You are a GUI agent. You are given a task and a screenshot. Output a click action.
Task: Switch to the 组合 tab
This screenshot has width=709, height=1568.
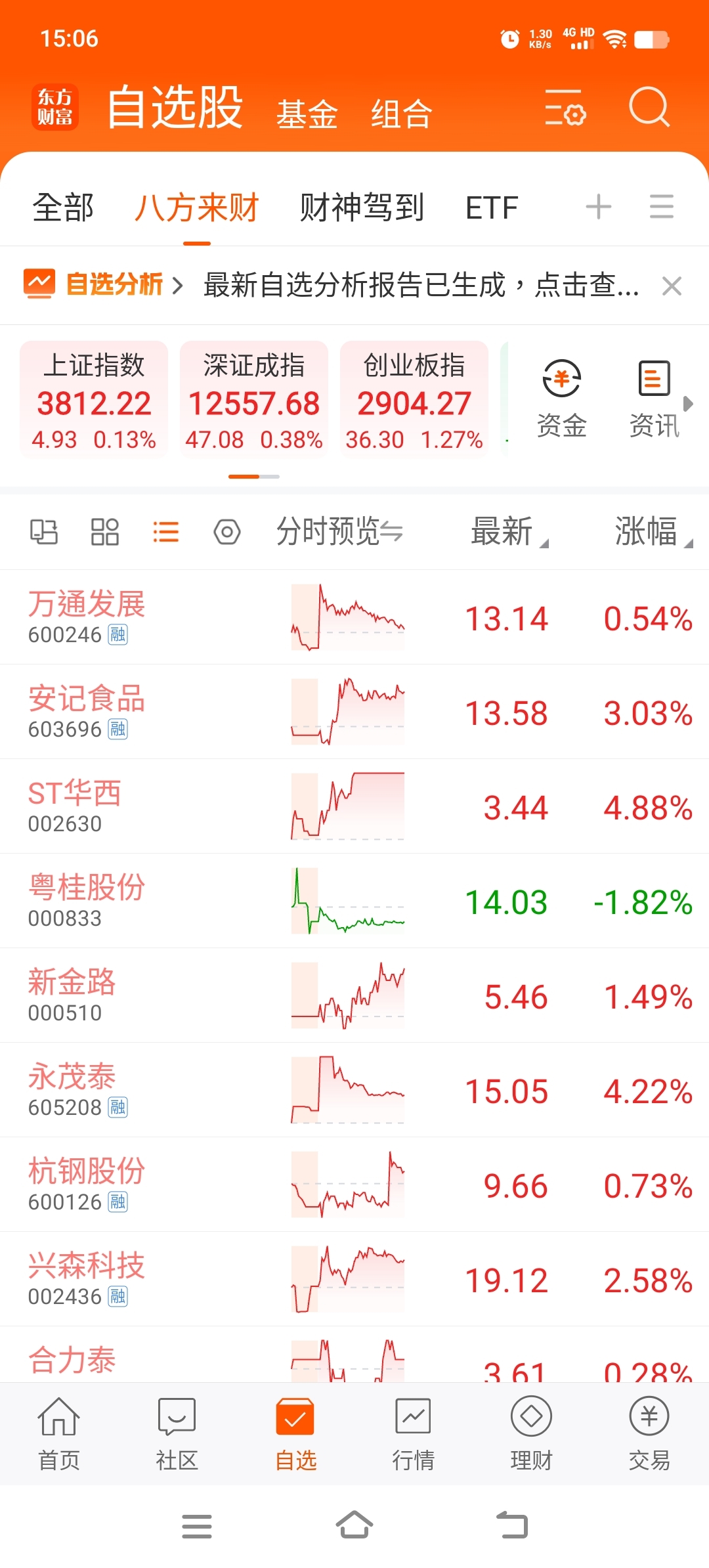[401, 114]
